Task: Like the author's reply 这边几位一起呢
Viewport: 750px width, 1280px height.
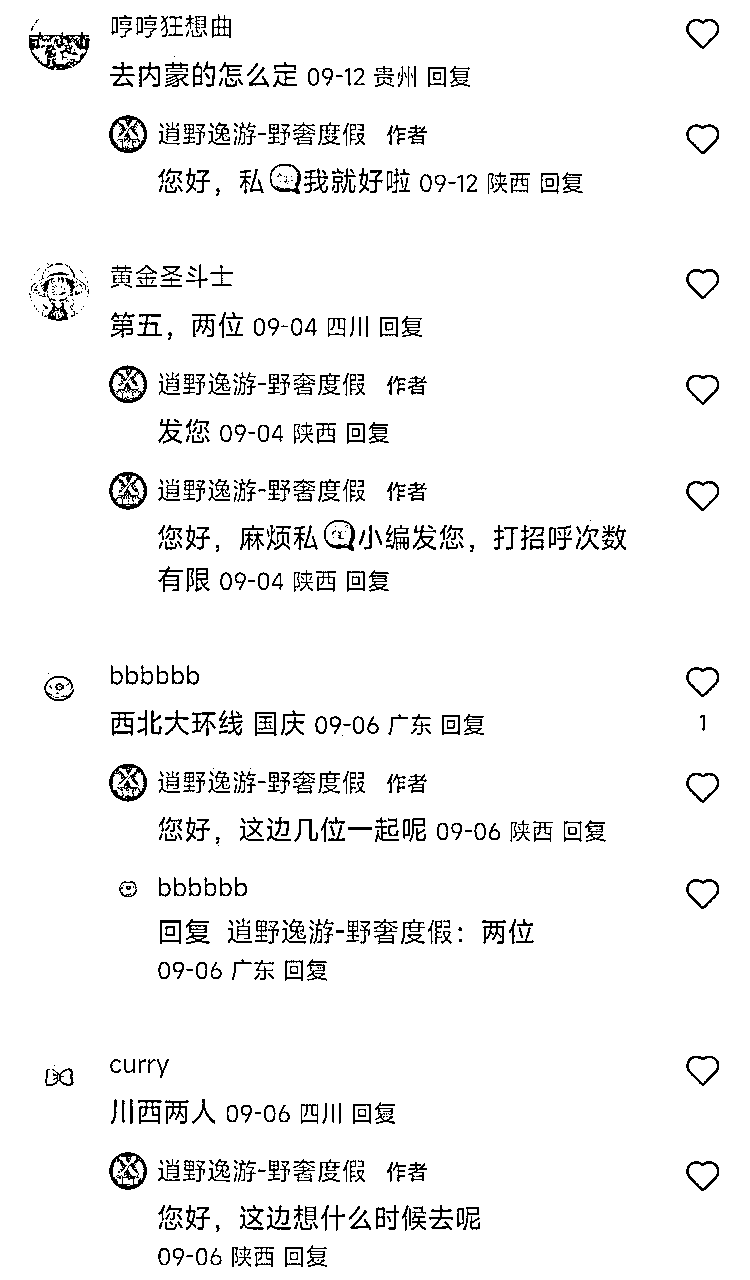Action: tap(703, 787)
